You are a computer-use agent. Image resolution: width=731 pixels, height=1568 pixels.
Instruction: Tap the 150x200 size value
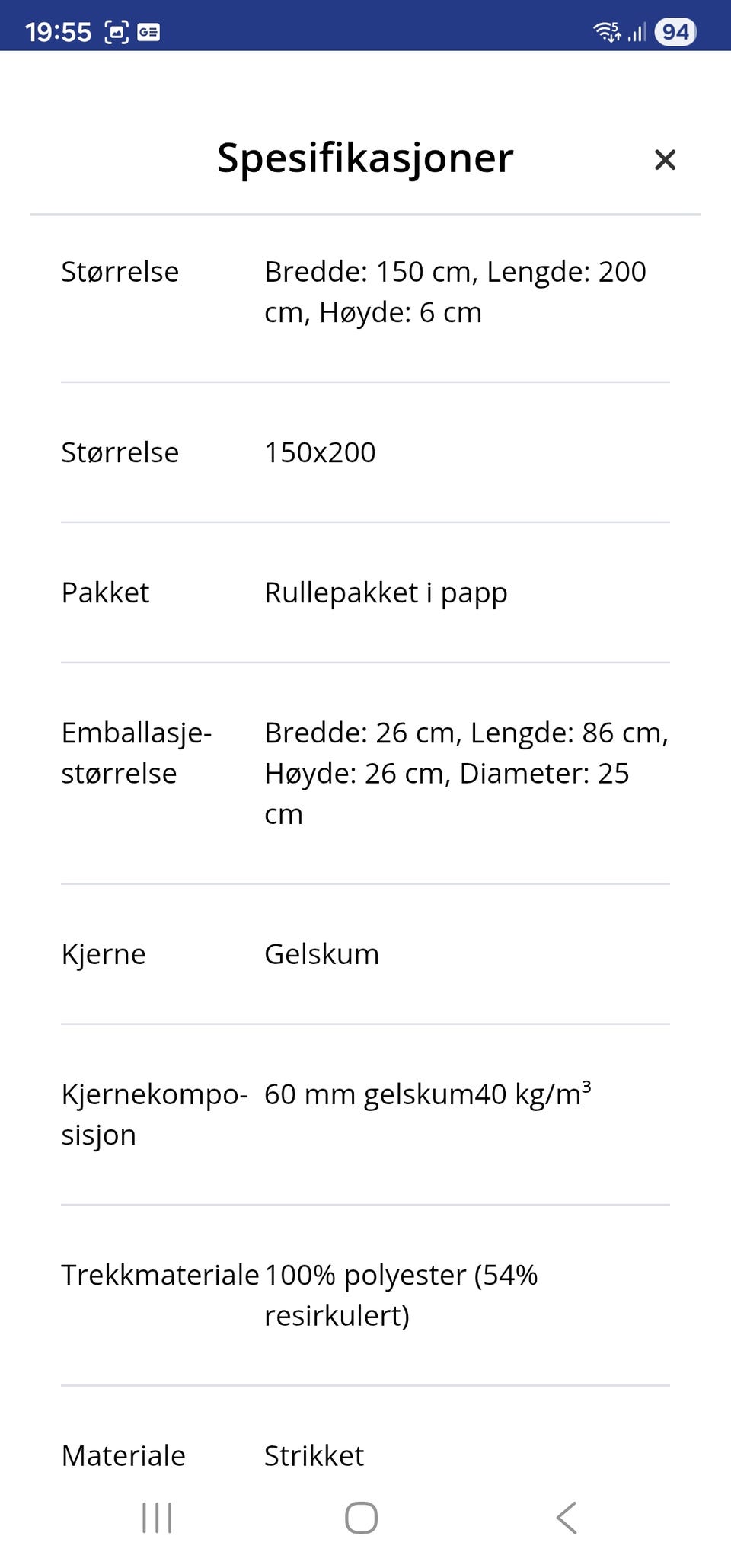(319, 452)
